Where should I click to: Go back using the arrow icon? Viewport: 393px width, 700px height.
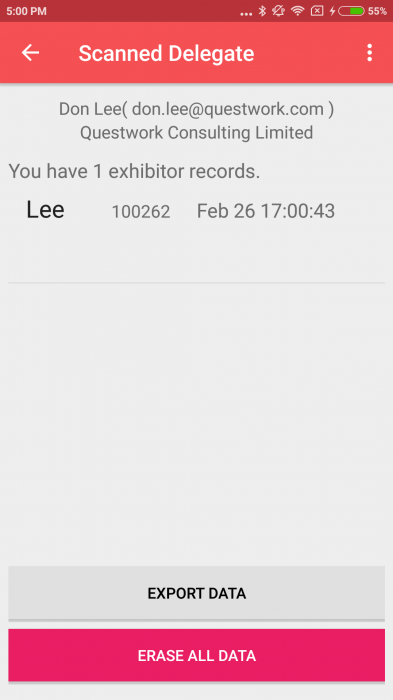pyautogui.click(x=30, y=53)
